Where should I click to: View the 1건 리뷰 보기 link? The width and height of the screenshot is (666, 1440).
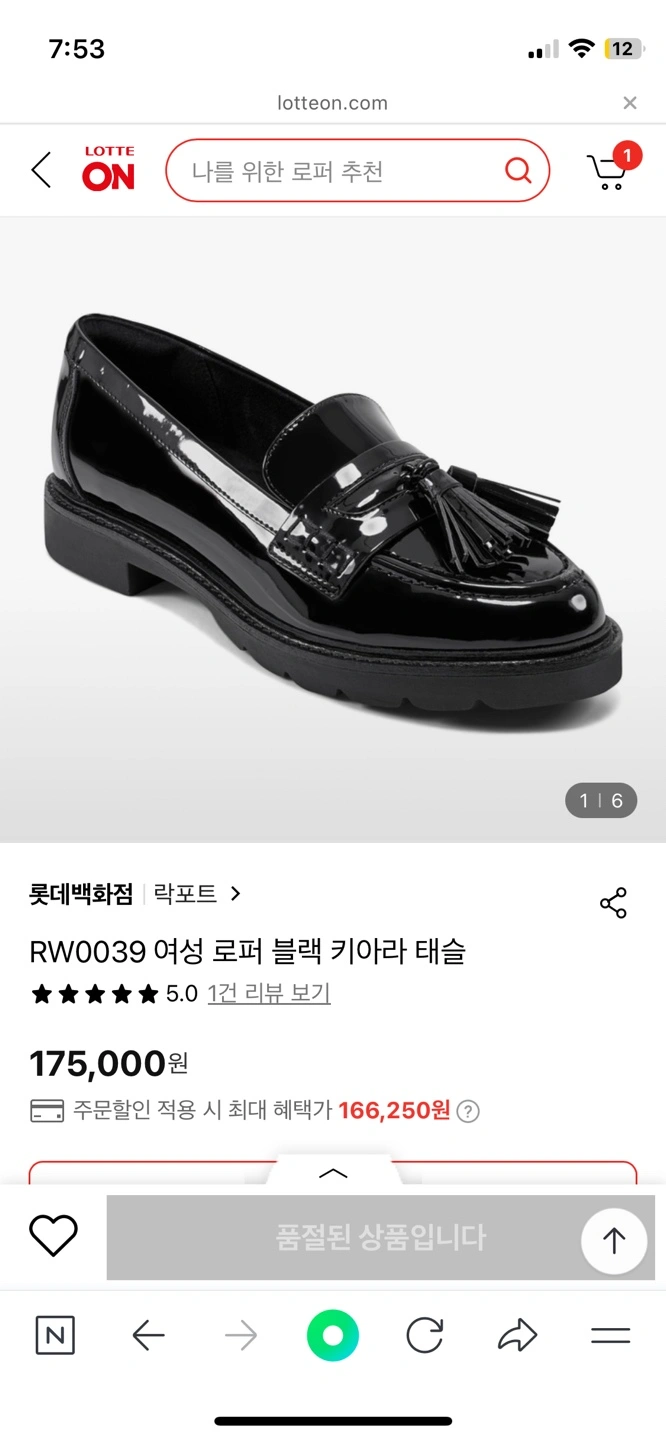269,994
